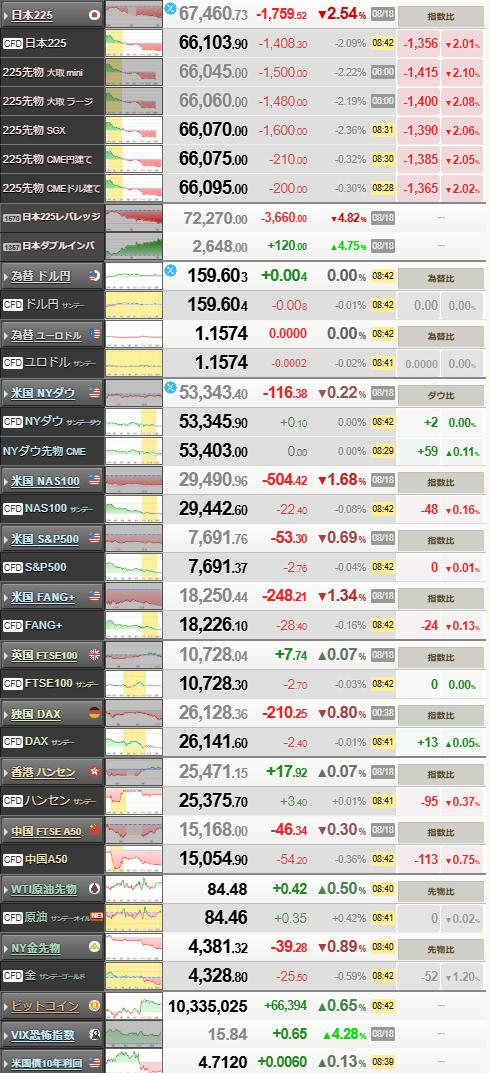Open WTI原油先物 futures page

tap(44, 890)
